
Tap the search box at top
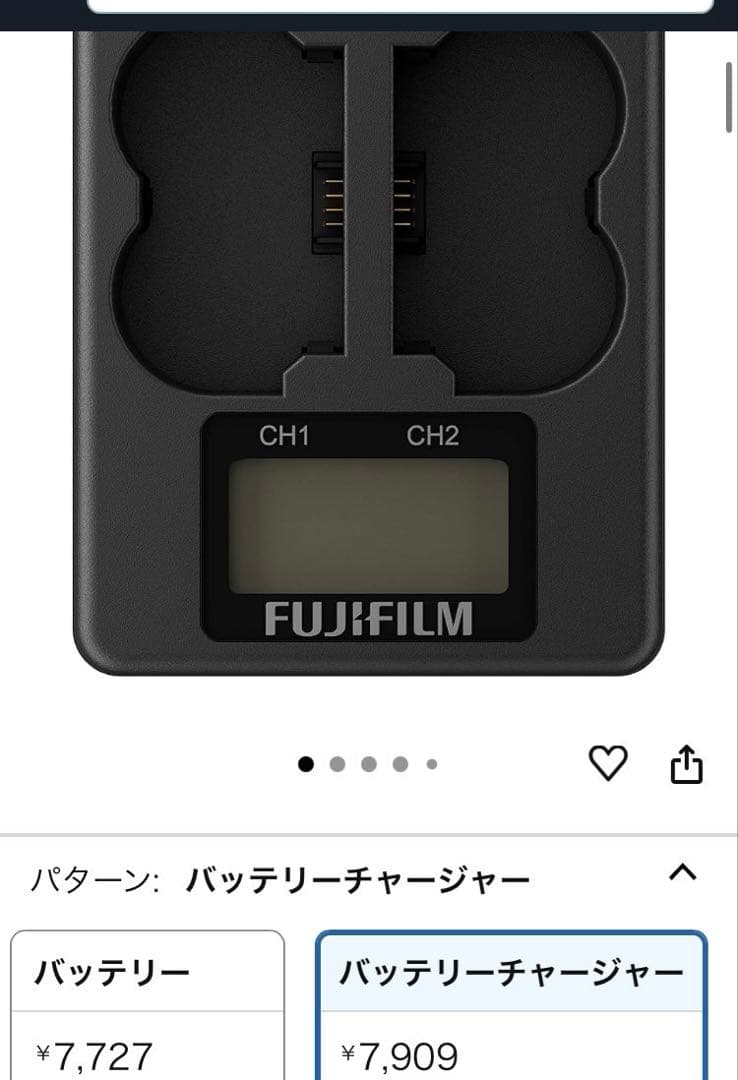click(x=400, y=6)
